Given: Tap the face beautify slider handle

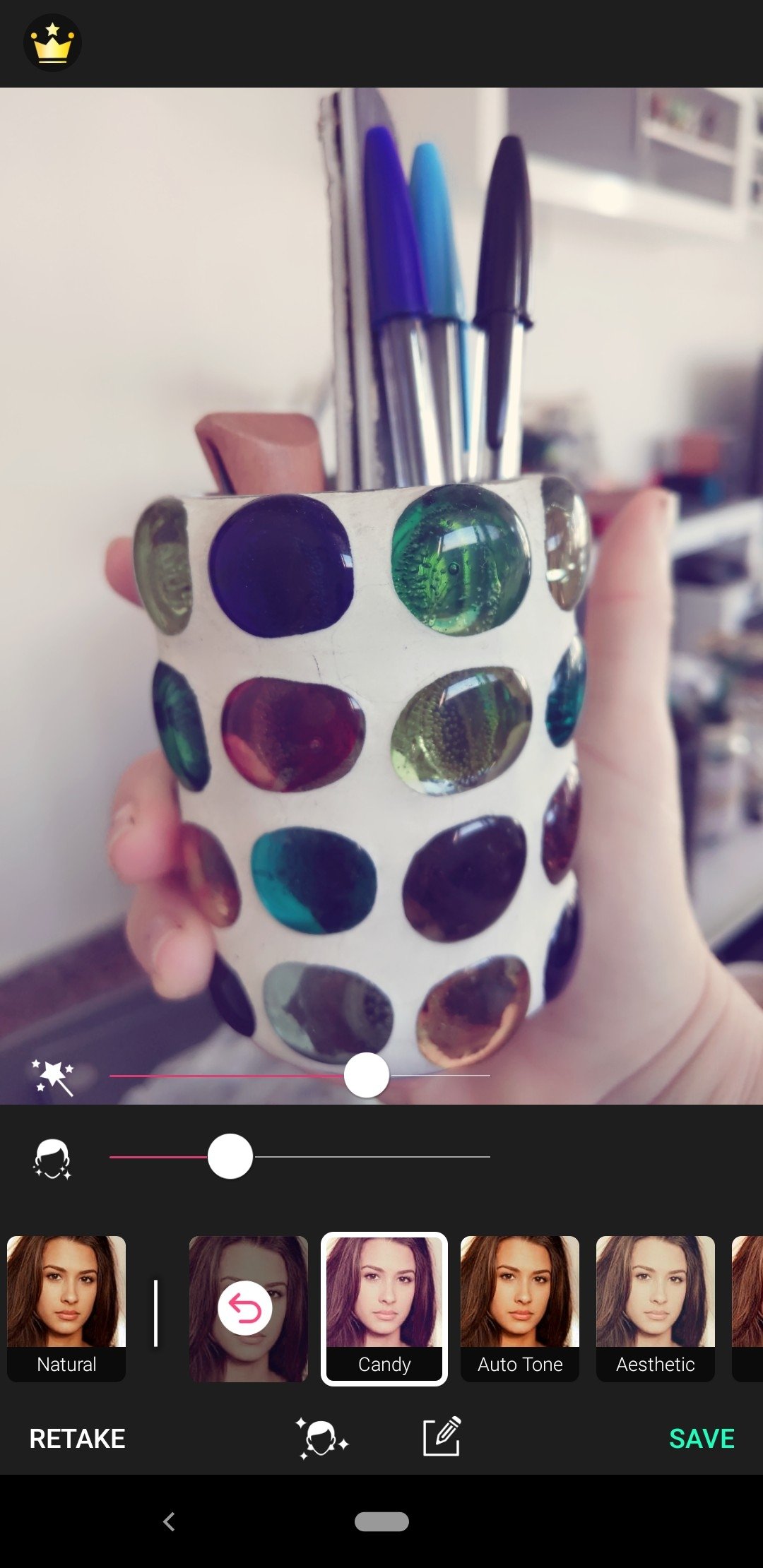Looking at the screenshot, I should [x=230, y=1156].
